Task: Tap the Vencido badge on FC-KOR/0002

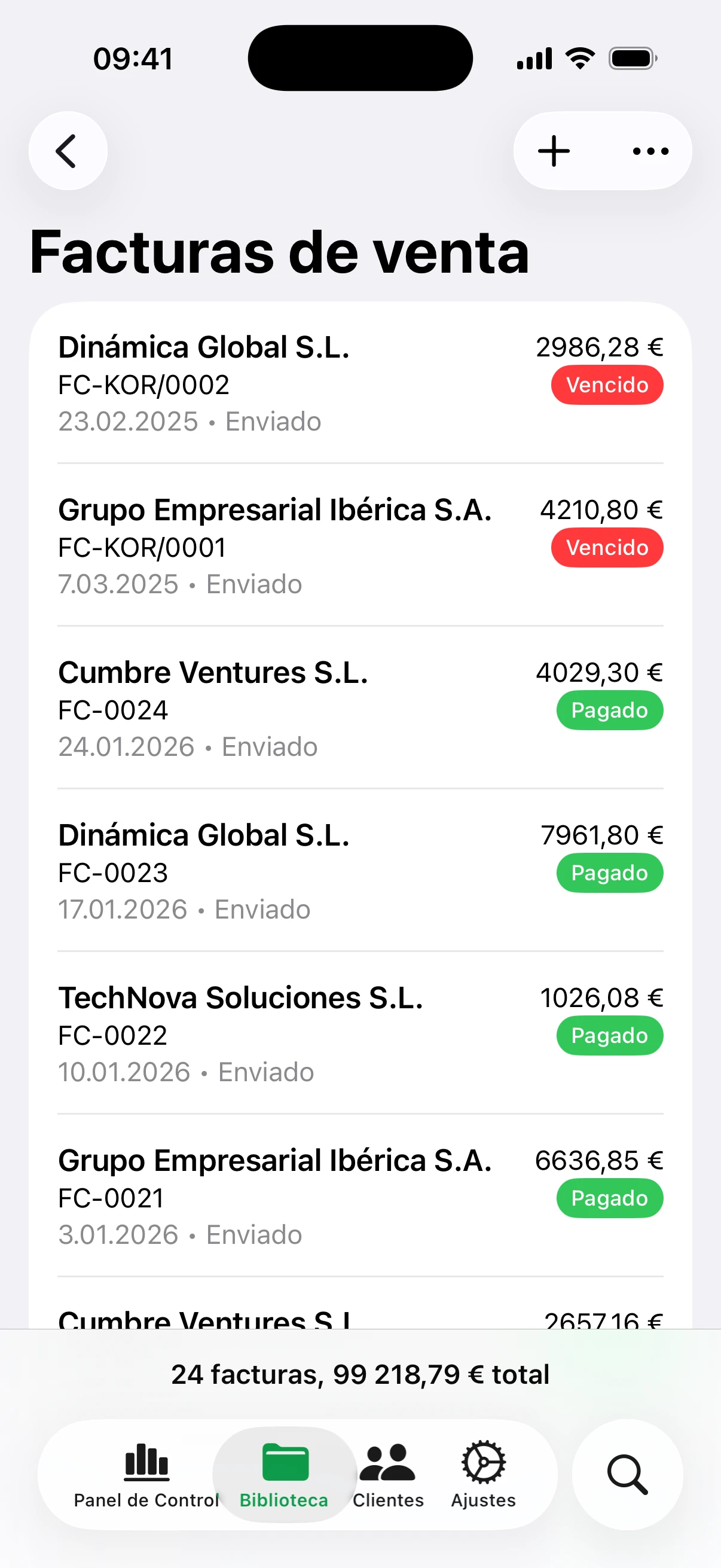Action: pyautogui.click(x=607, y=385)
